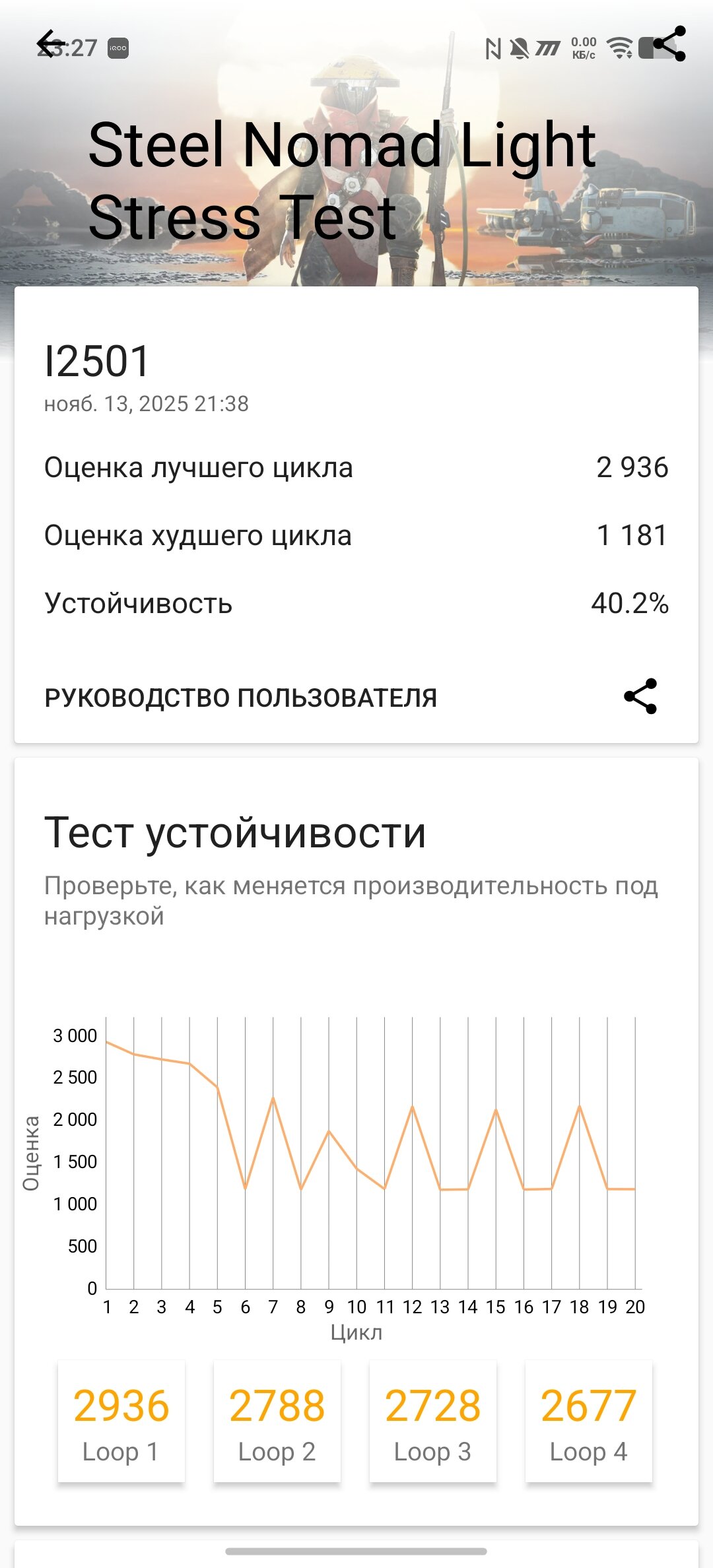Select the Loop 4 score card
The height and width of the screenshot is (1568, 713).
(589, 1421)
